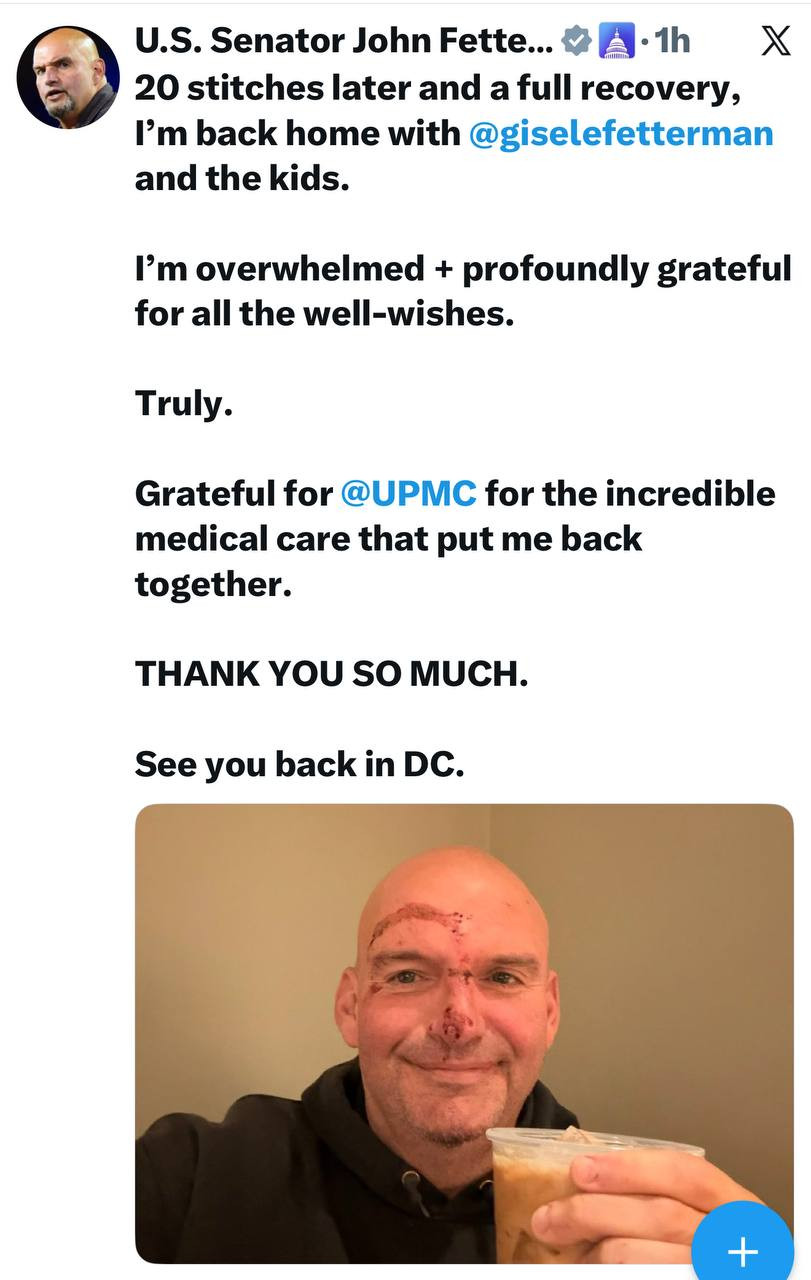
Task: Compose a new post with plus button
Action: 742,1250
